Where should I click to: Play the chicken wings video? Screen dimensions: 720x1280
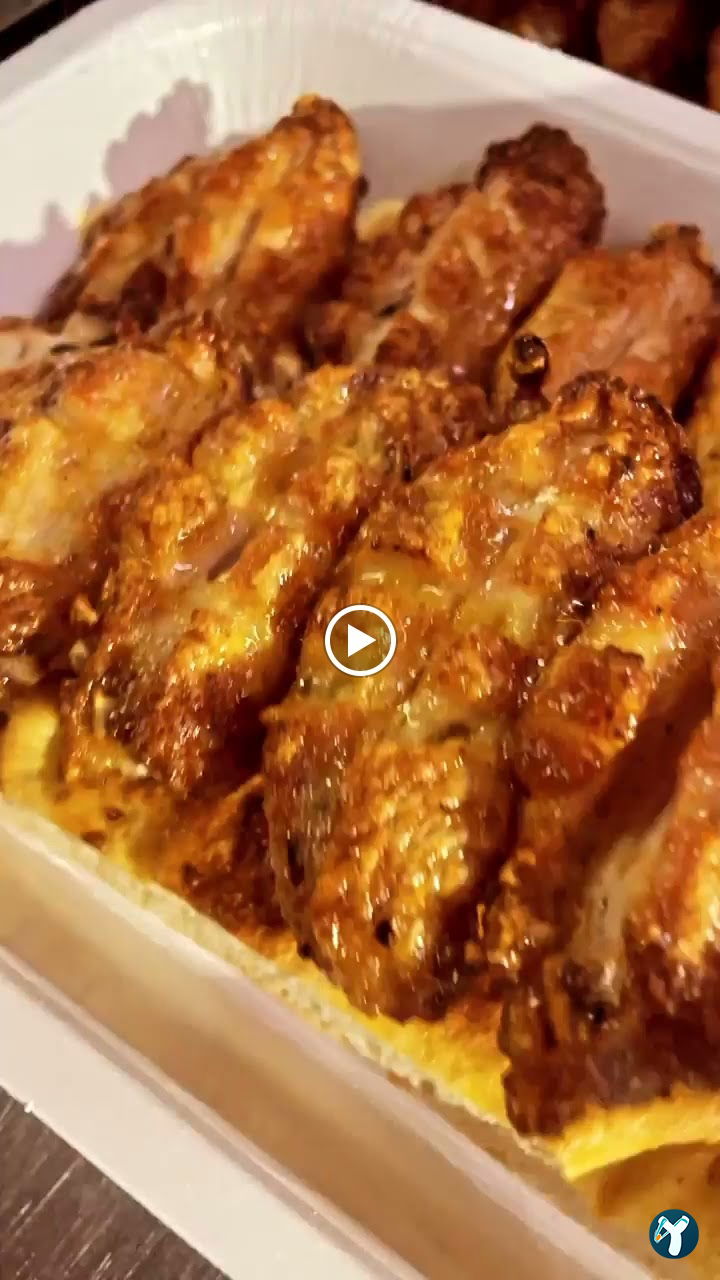[360, 641]
